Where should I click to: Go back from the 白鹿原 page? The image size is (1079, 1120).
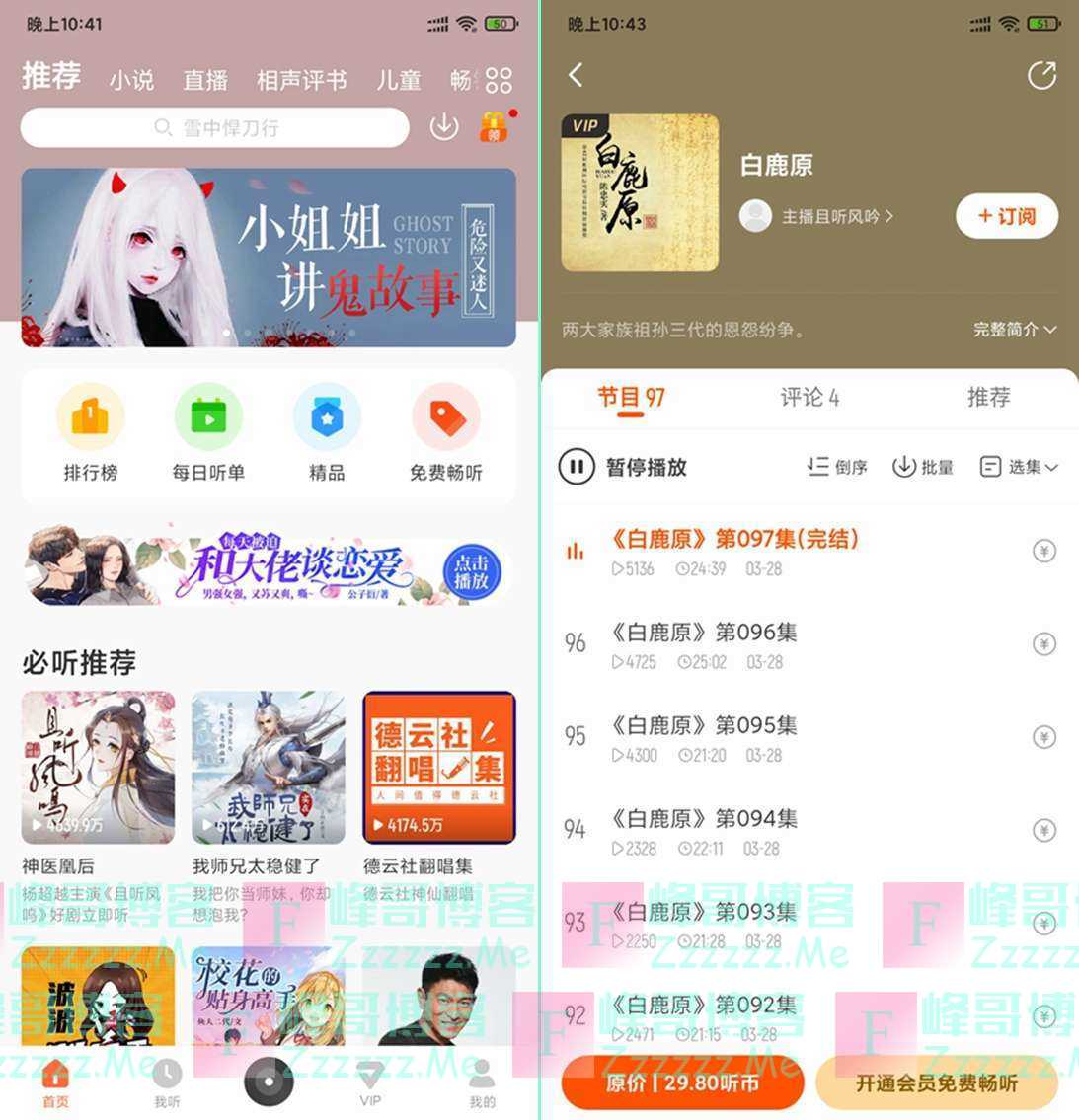click(576, 75)
